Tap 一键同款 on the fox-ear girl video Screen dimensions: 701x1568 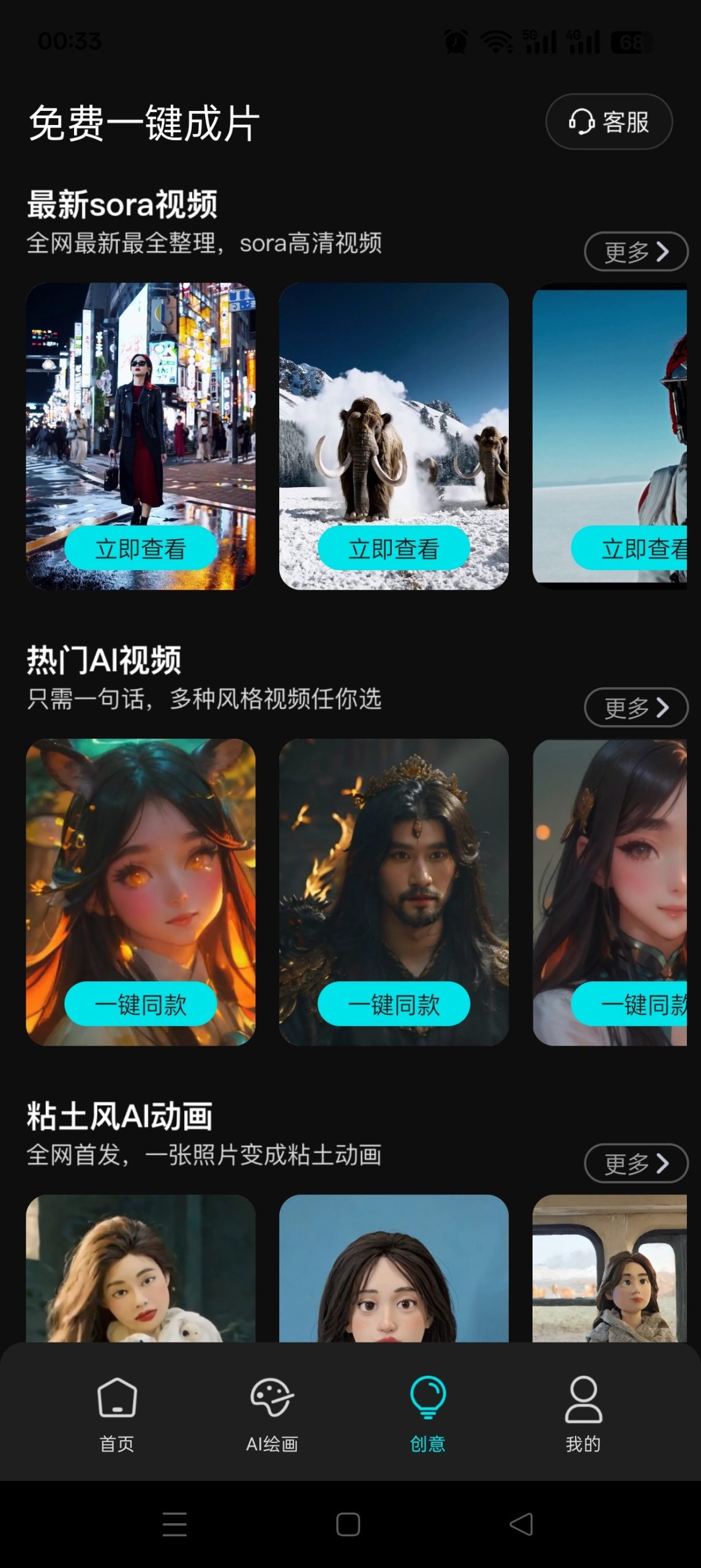(x=141, y=1005)
